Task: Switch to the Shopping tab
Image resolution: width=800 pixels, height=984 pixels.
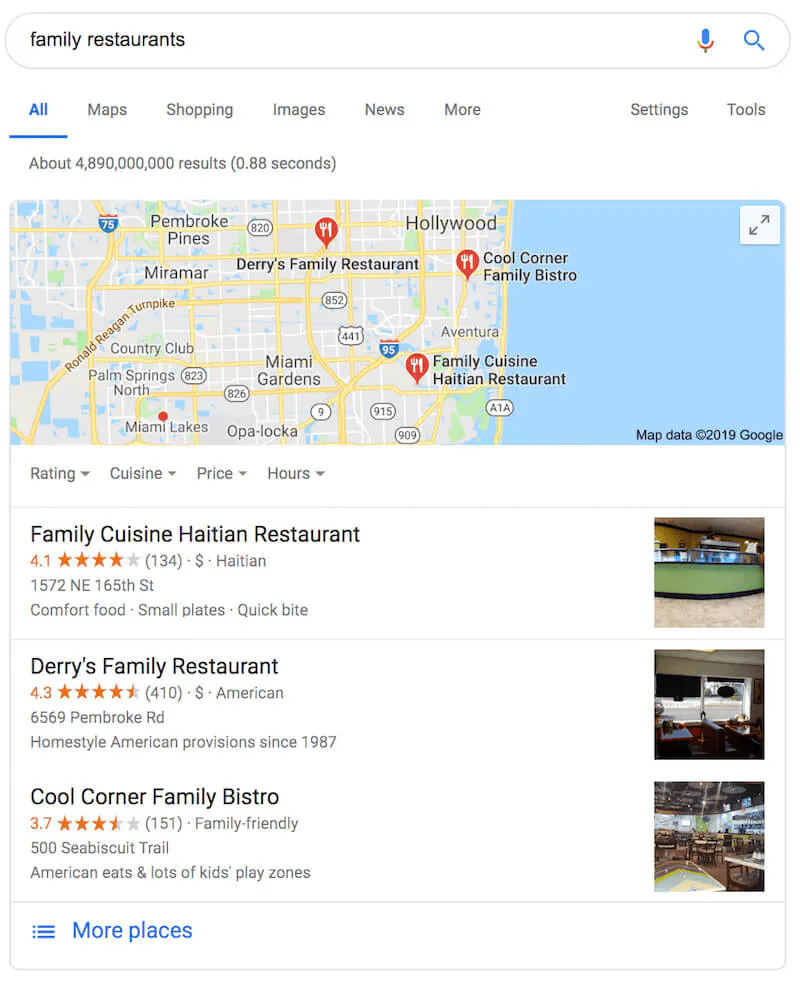Action: [199, 110]
